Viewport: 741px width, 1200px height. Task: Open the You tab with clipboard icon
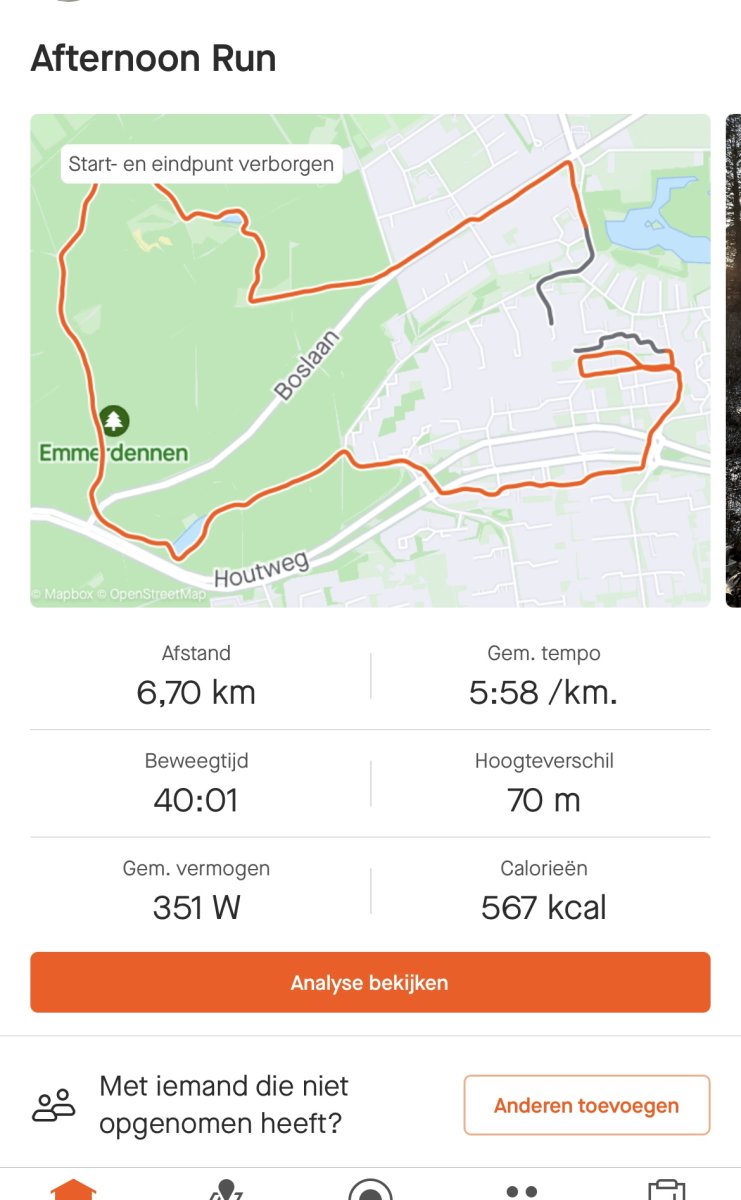[667, 1190]
